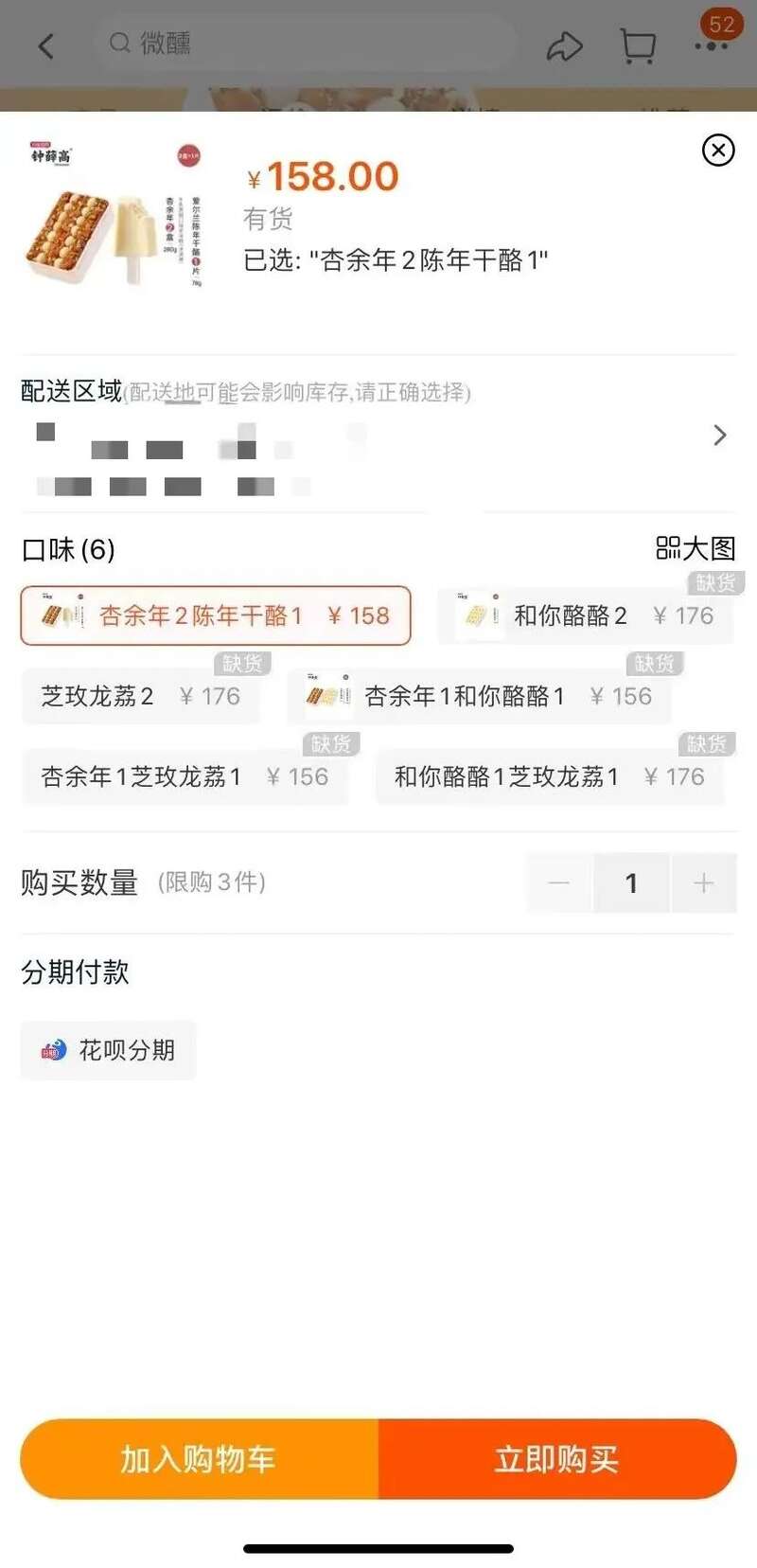Choose the 和你酪酪2 flavor option

586,616
